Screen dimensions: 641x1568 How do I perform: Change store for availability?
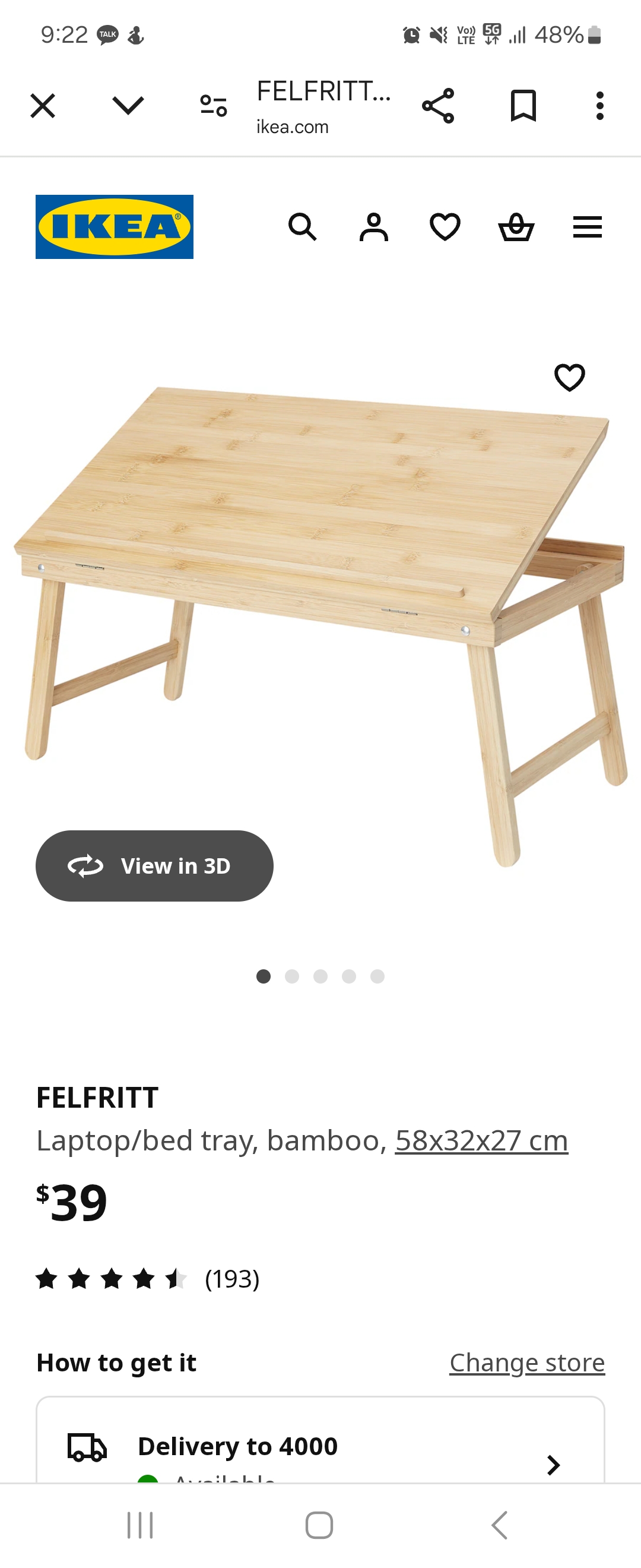[526, 1362]
